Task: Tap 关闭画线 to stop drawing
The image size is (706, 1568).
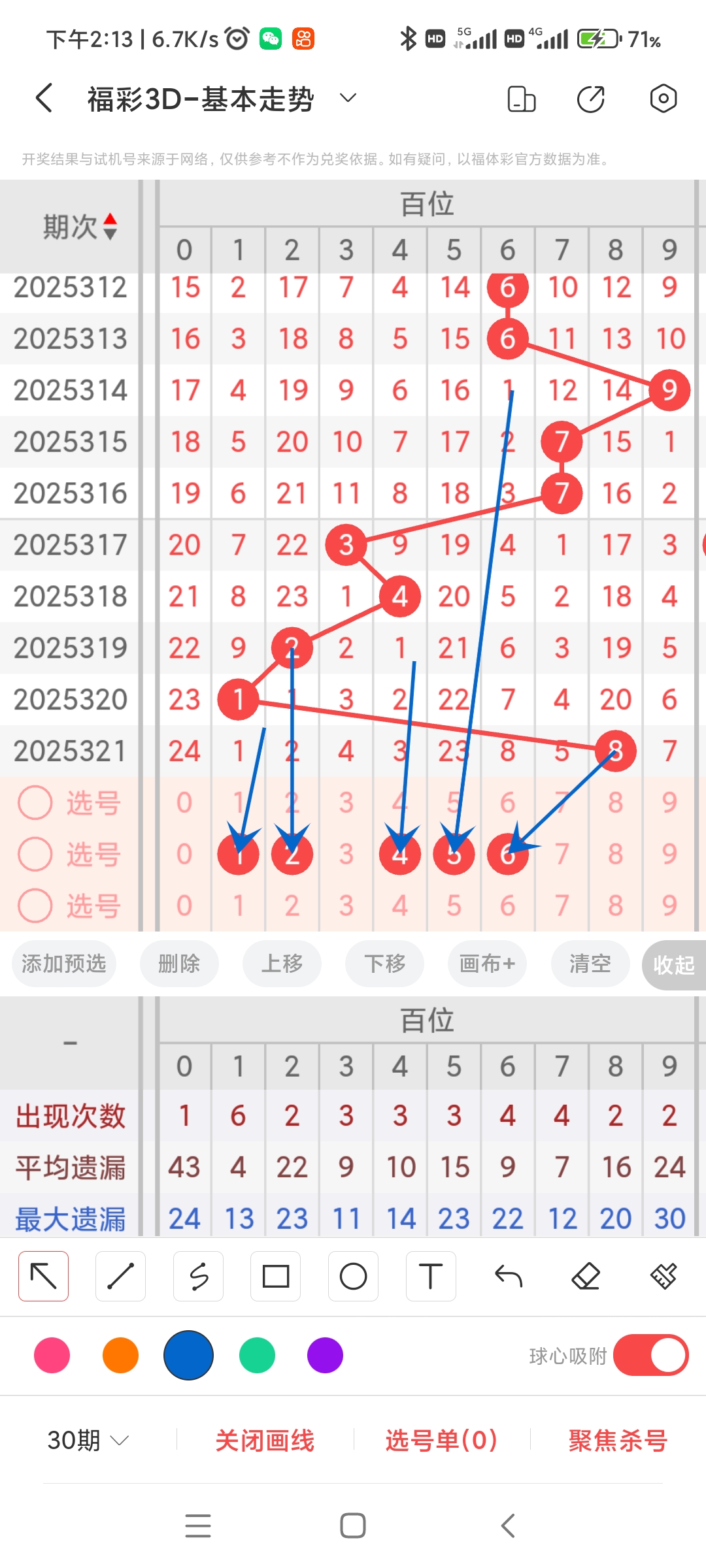Action: click(265, 1441)
